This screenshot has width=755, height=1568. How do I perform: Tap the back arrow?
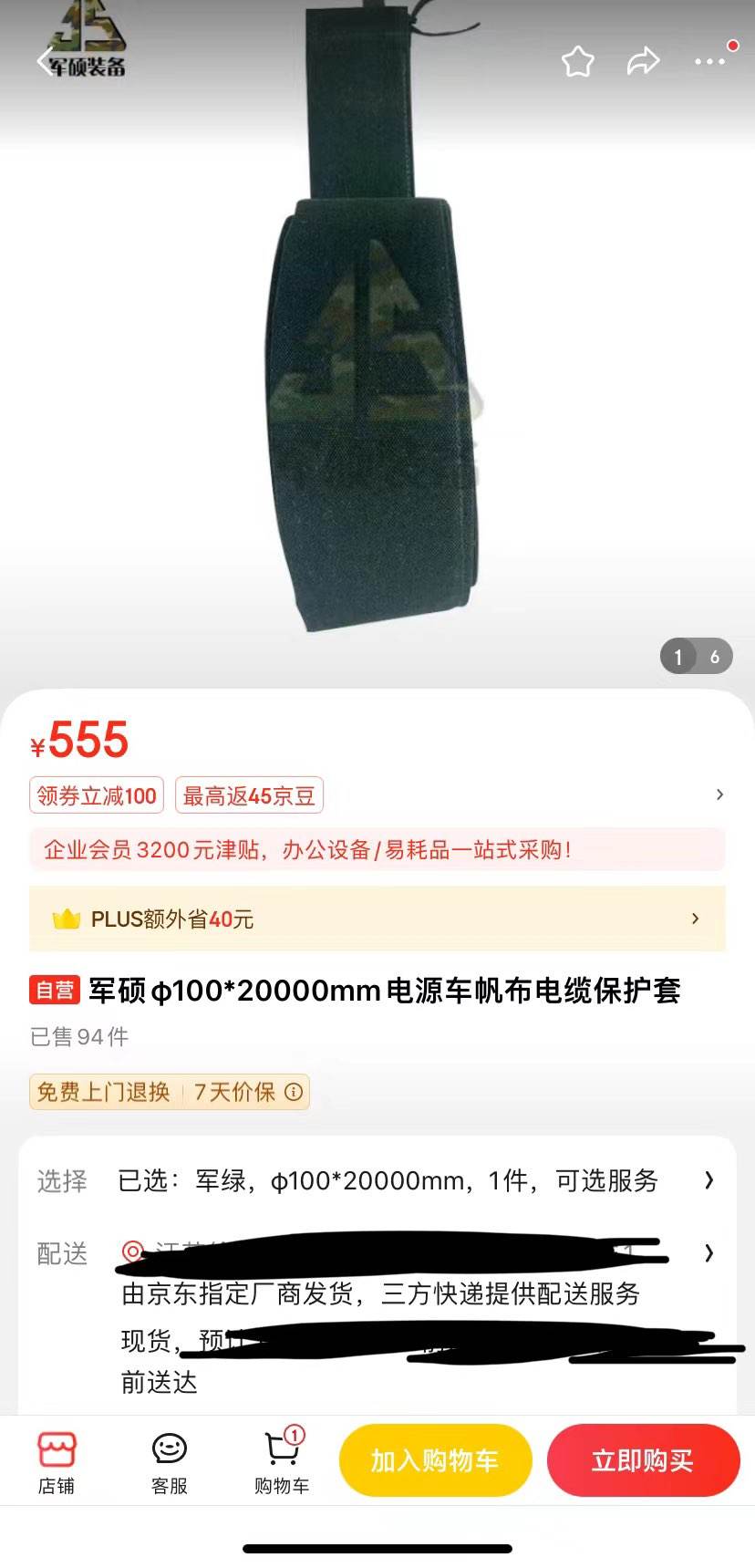(x=43, y=61)
